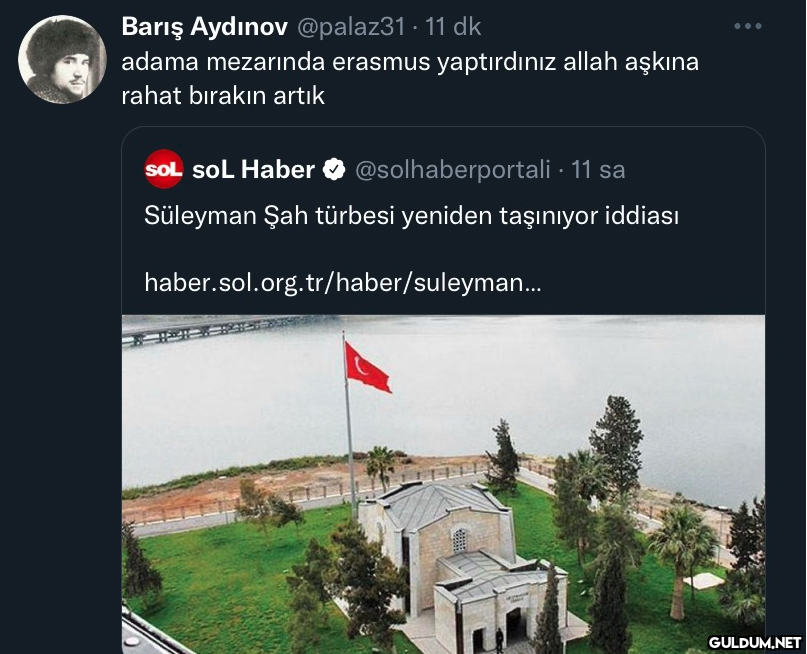The width and height of the screenshot is (807, 654).
Task: Open Barış Aydınov's profile name
Action: 204,26
